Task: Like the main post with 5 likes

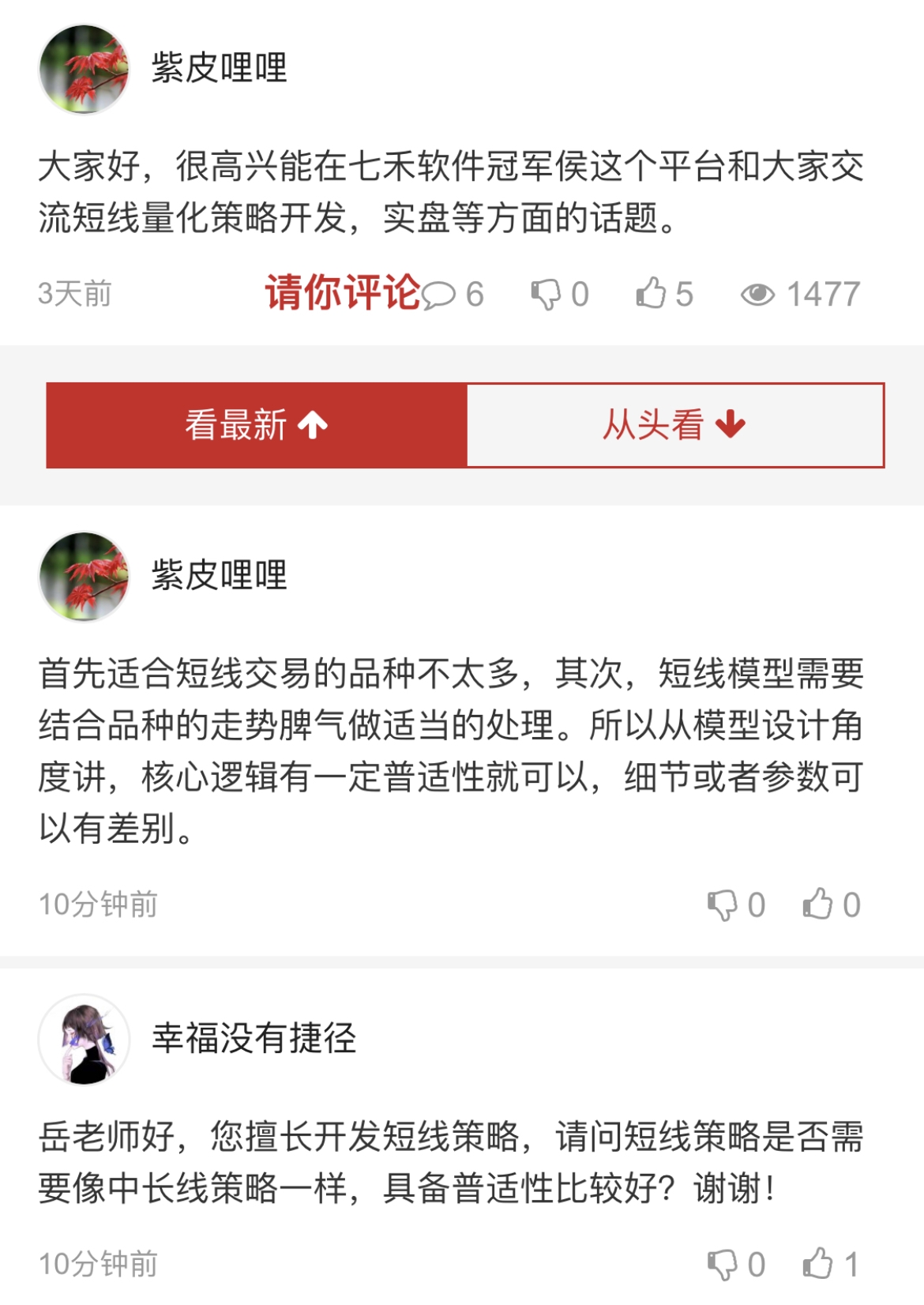Action: 652,293
